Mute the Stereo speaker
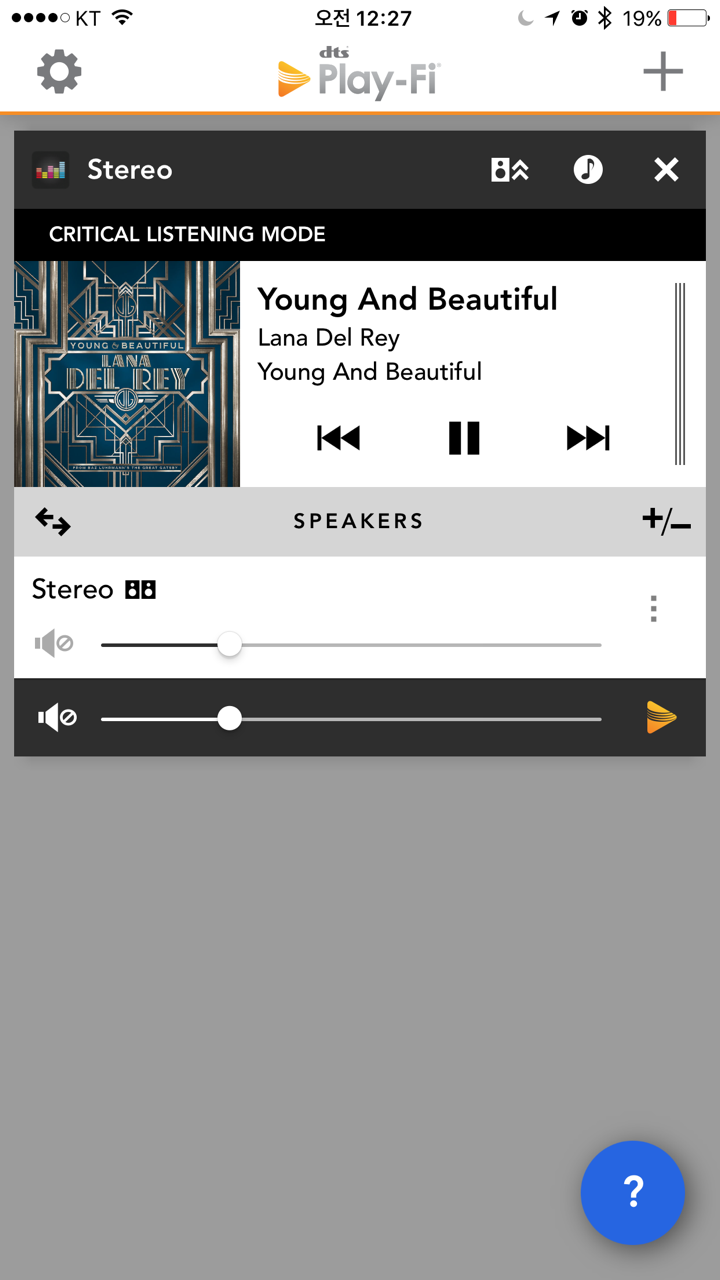Screen dimensions: 720x1280 [x=54, y=644]
